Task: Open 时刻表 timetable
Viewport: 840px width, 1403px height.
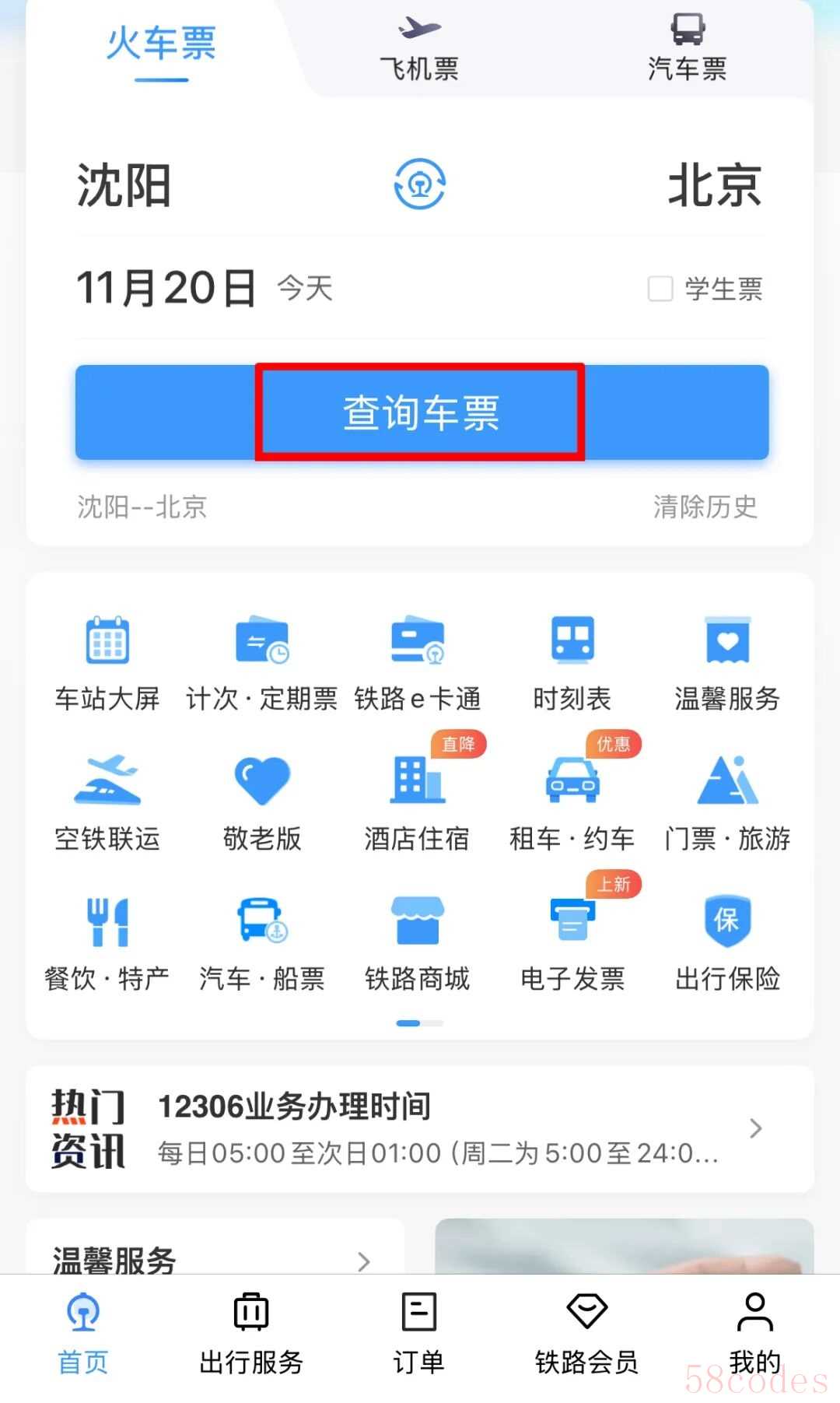Action: click(572, 663)
